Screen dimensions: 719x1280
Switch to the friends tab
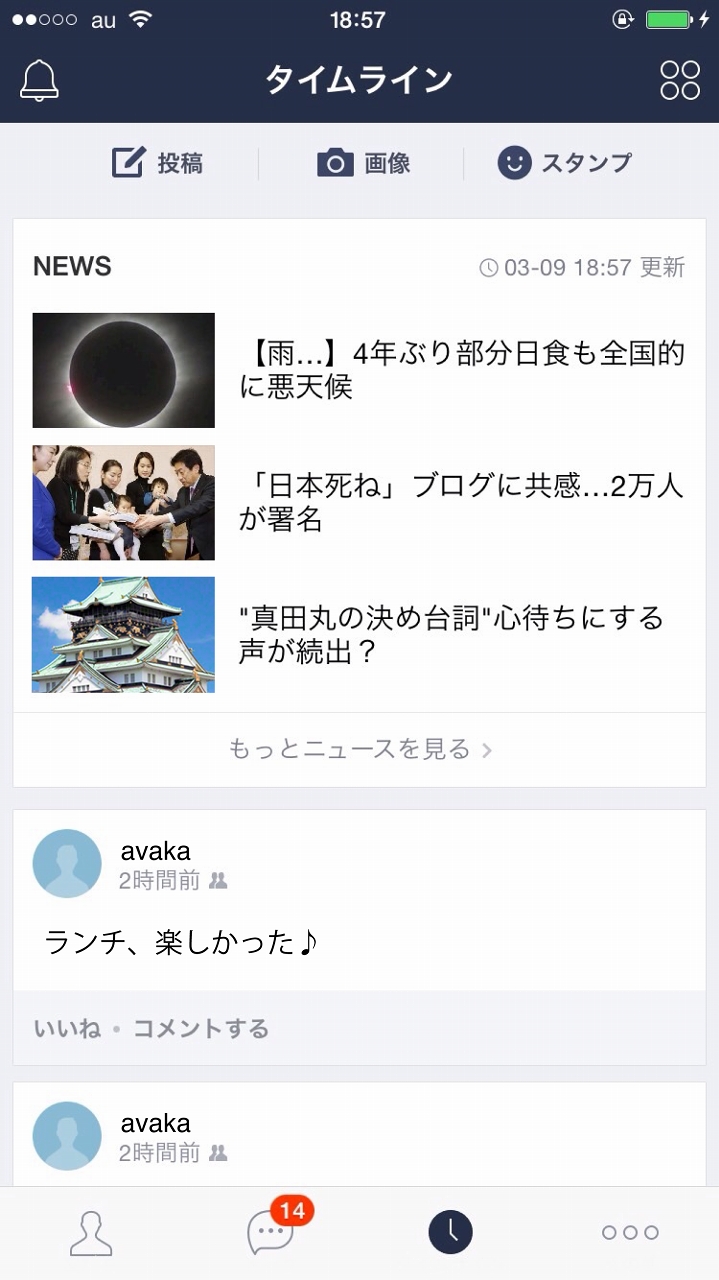(x=91, y=1233)
